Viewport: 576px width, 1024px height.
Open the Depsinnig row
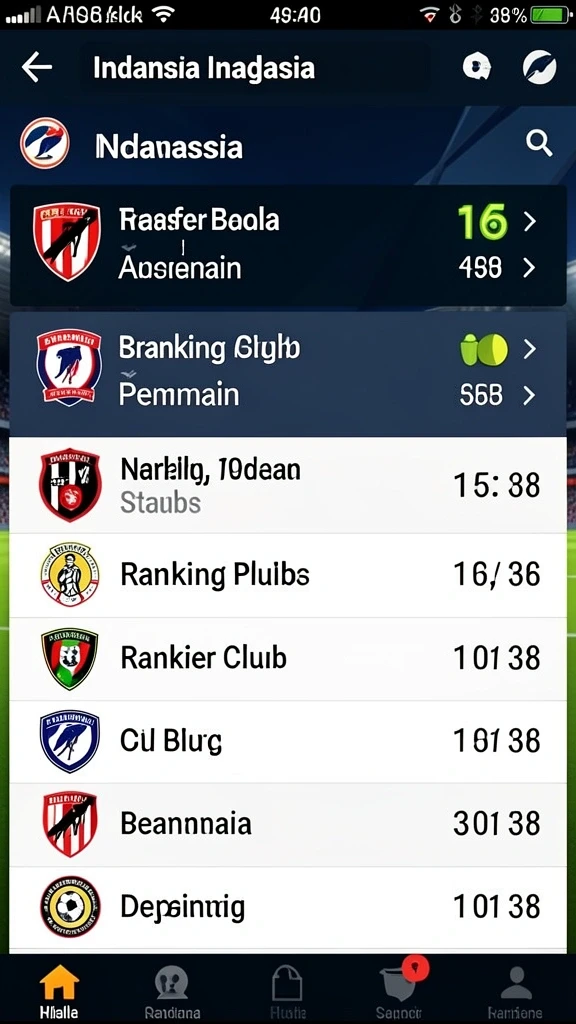(288, 907)
